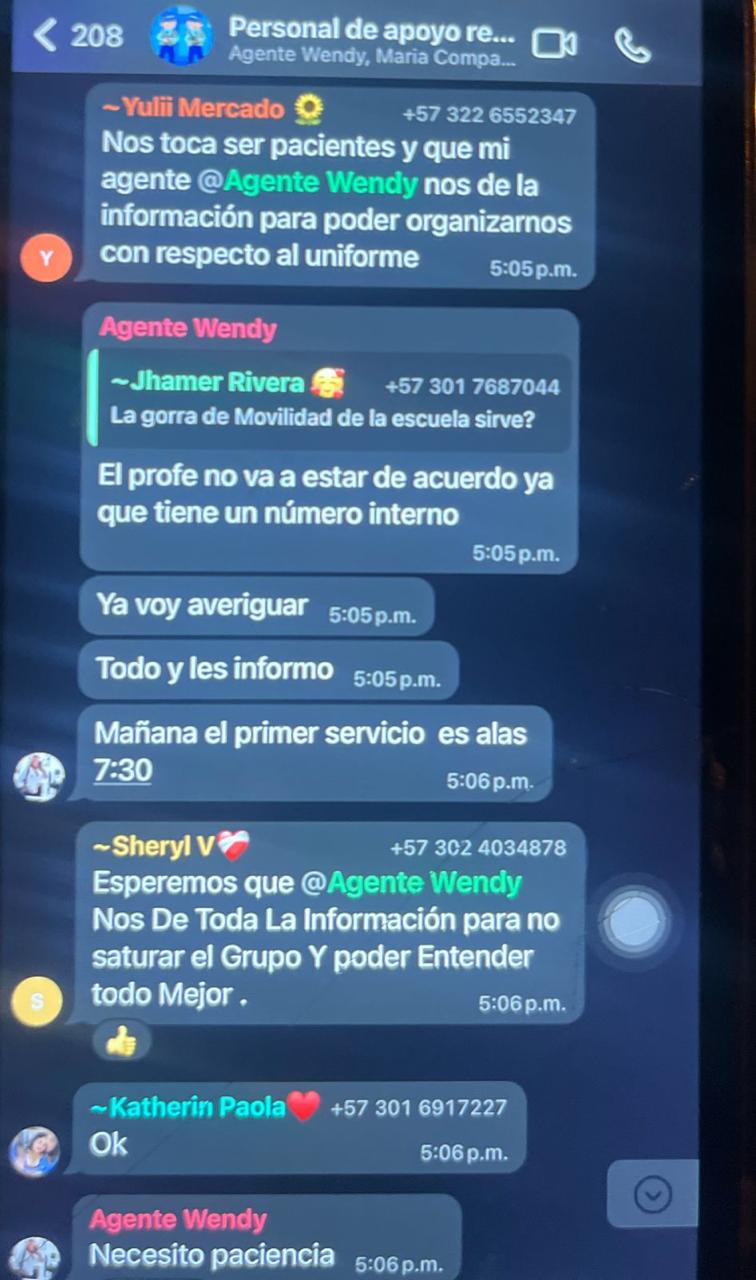
Task: Go back to the chat list
Action: point(76,36)
